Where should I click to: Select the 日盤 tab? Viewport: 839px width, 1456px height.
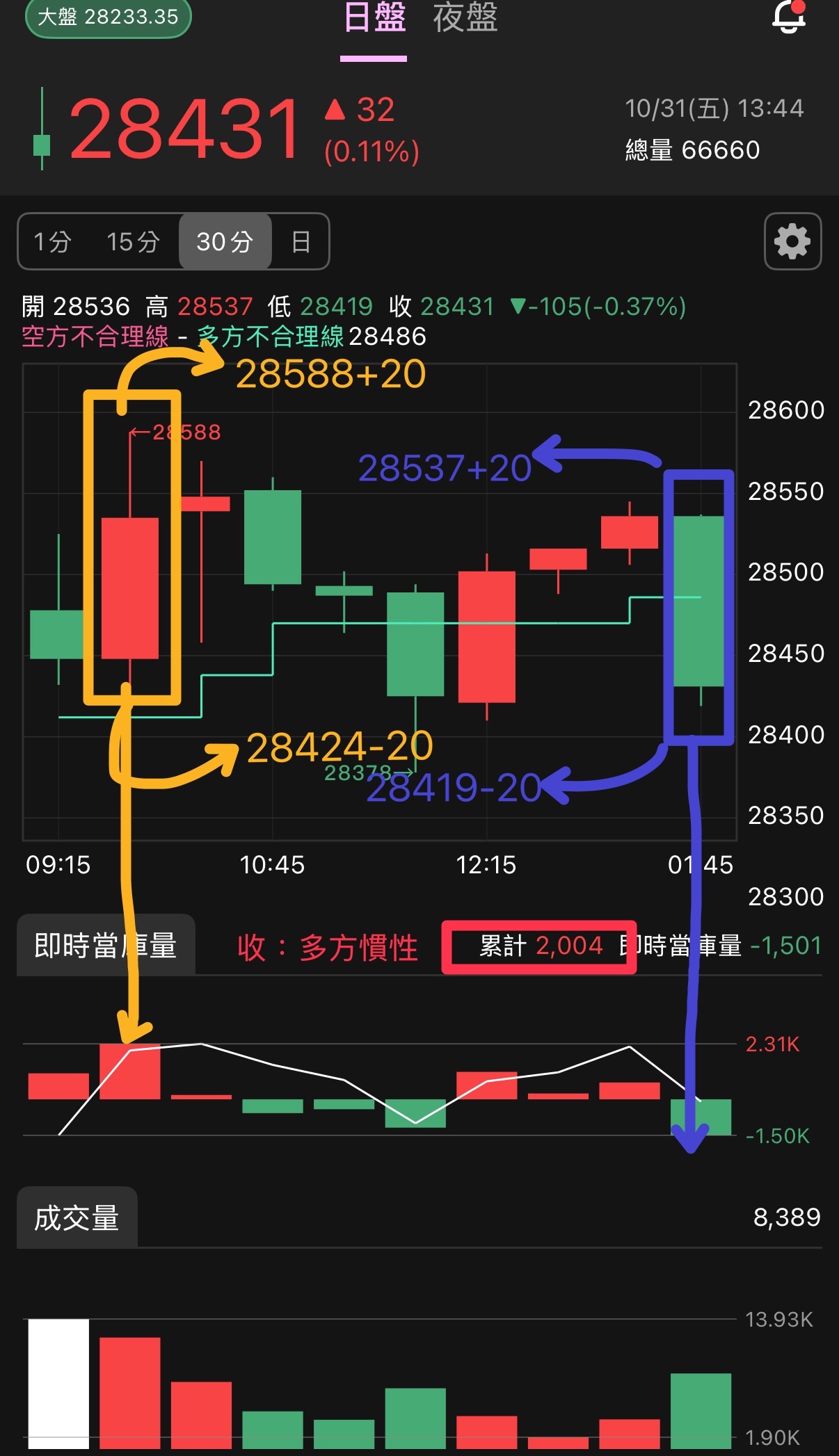(374, 17)
